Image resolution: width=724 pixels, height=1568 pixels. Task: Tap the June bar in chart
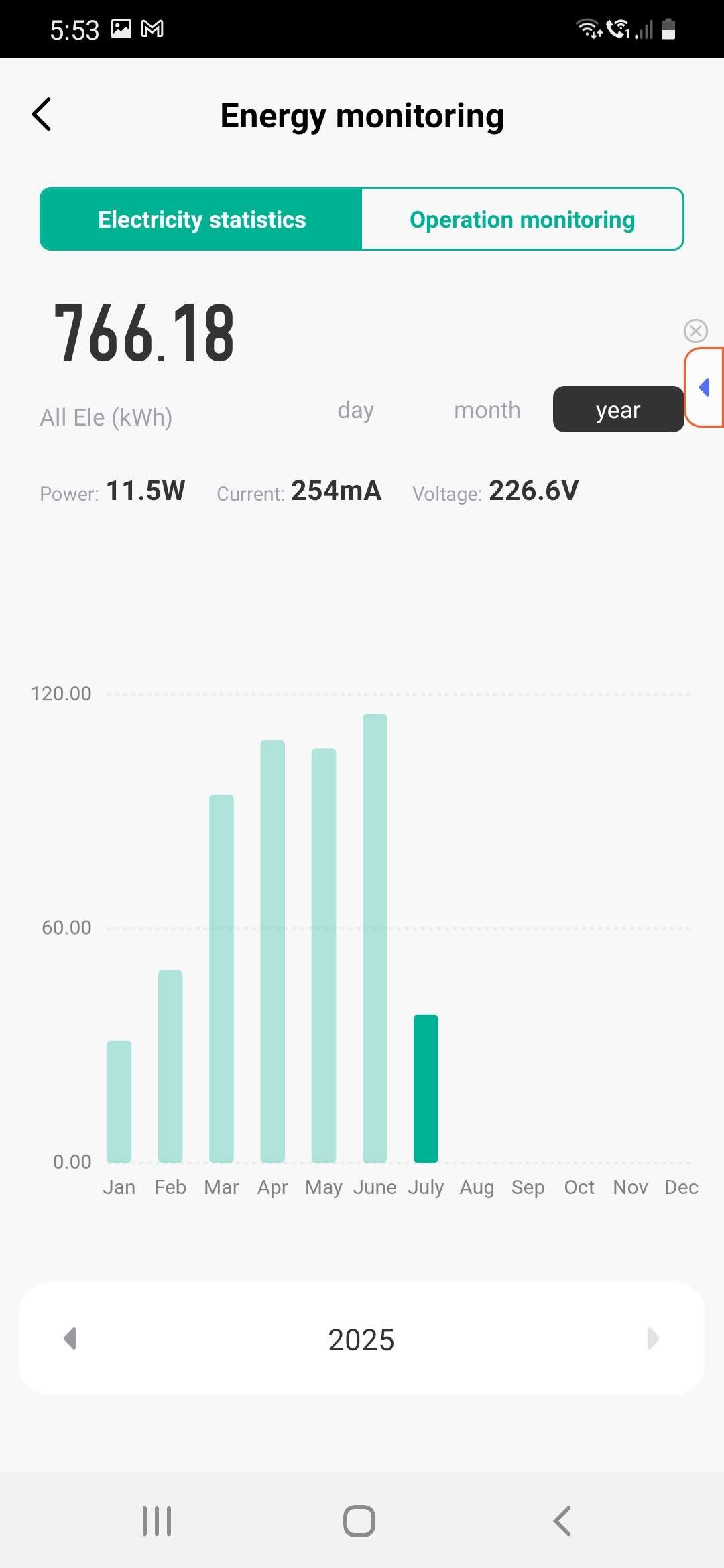point(375,938)
